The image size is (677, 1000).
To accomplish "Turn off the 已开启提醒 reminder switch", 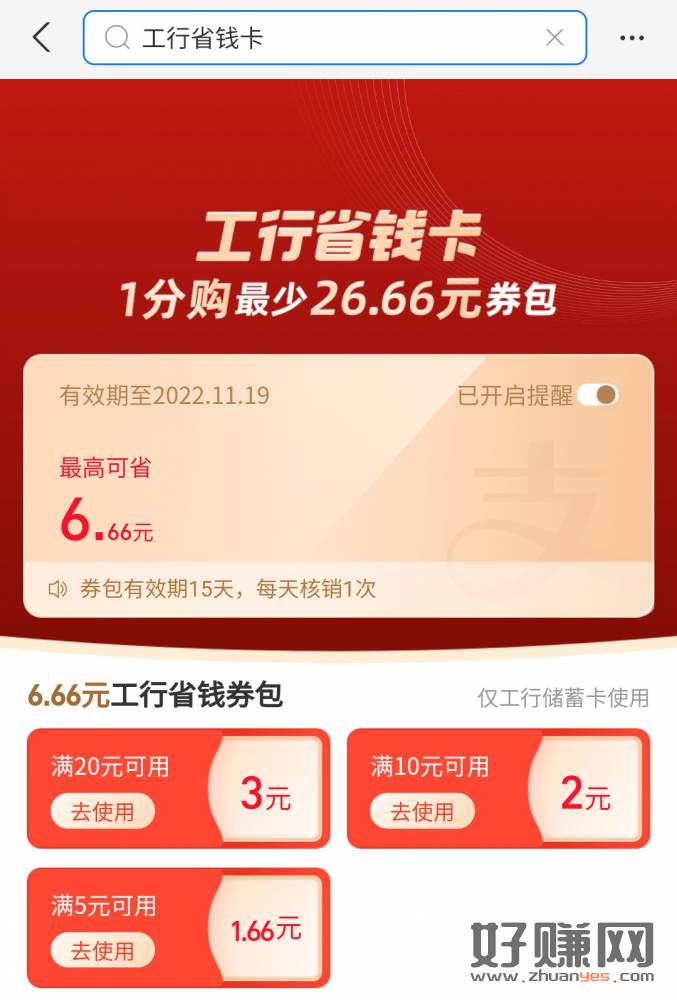I will coord(599,395).
